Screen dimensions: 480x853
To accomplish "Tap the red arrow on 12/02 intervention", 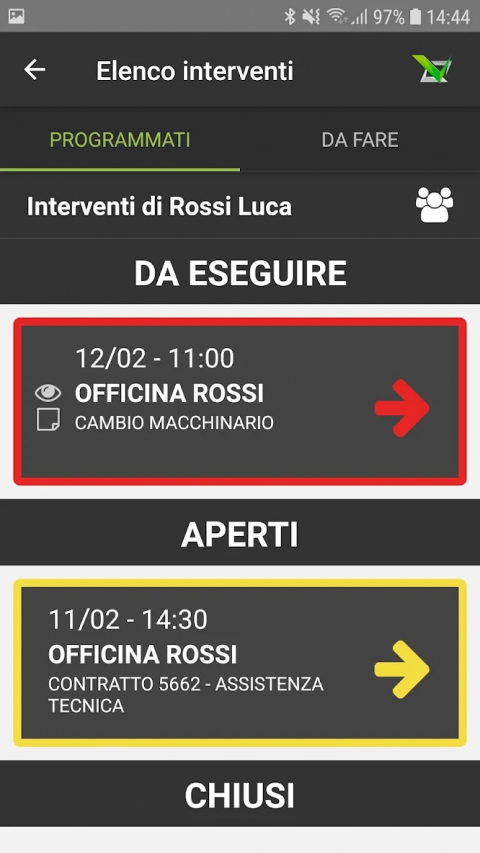I will coord(402,408).
